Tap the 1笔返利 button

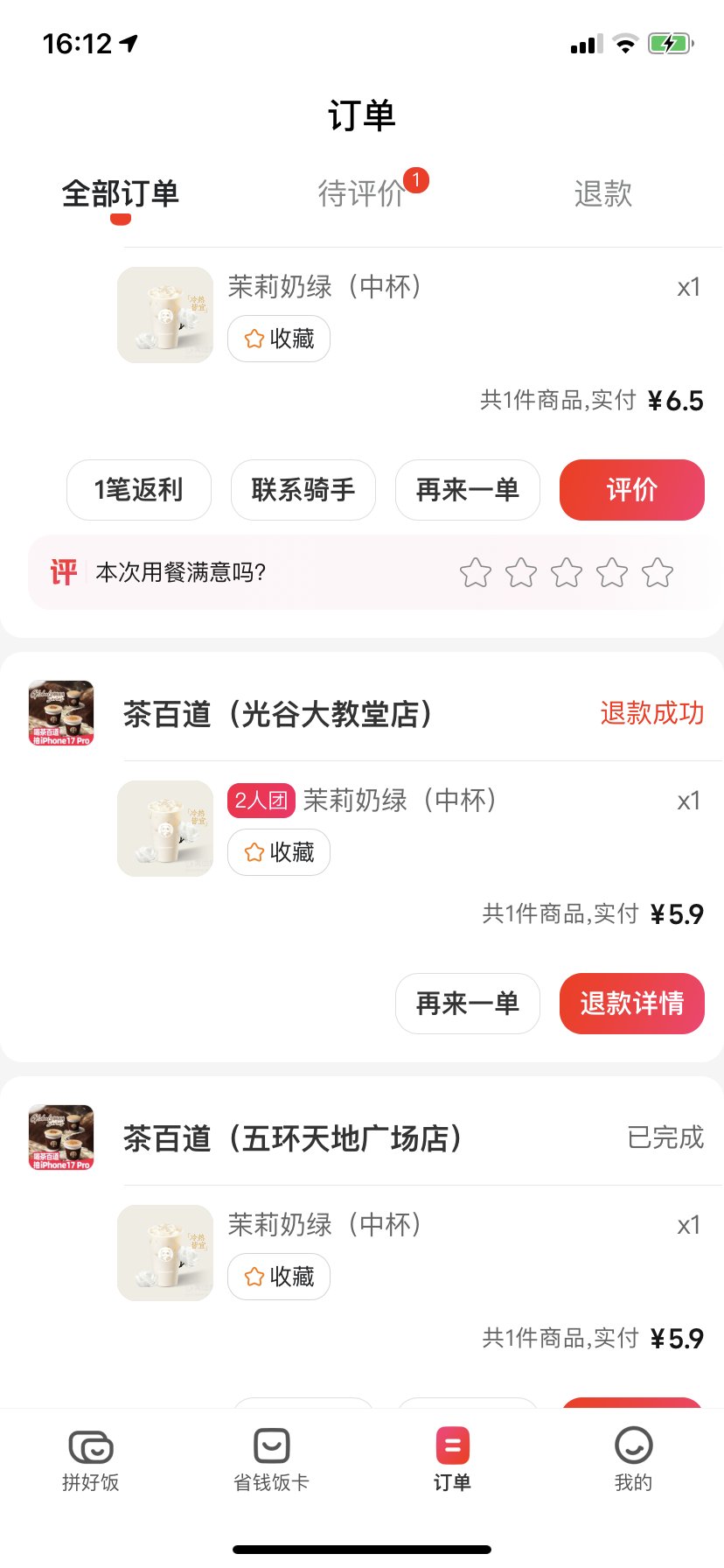coord(139,490)
